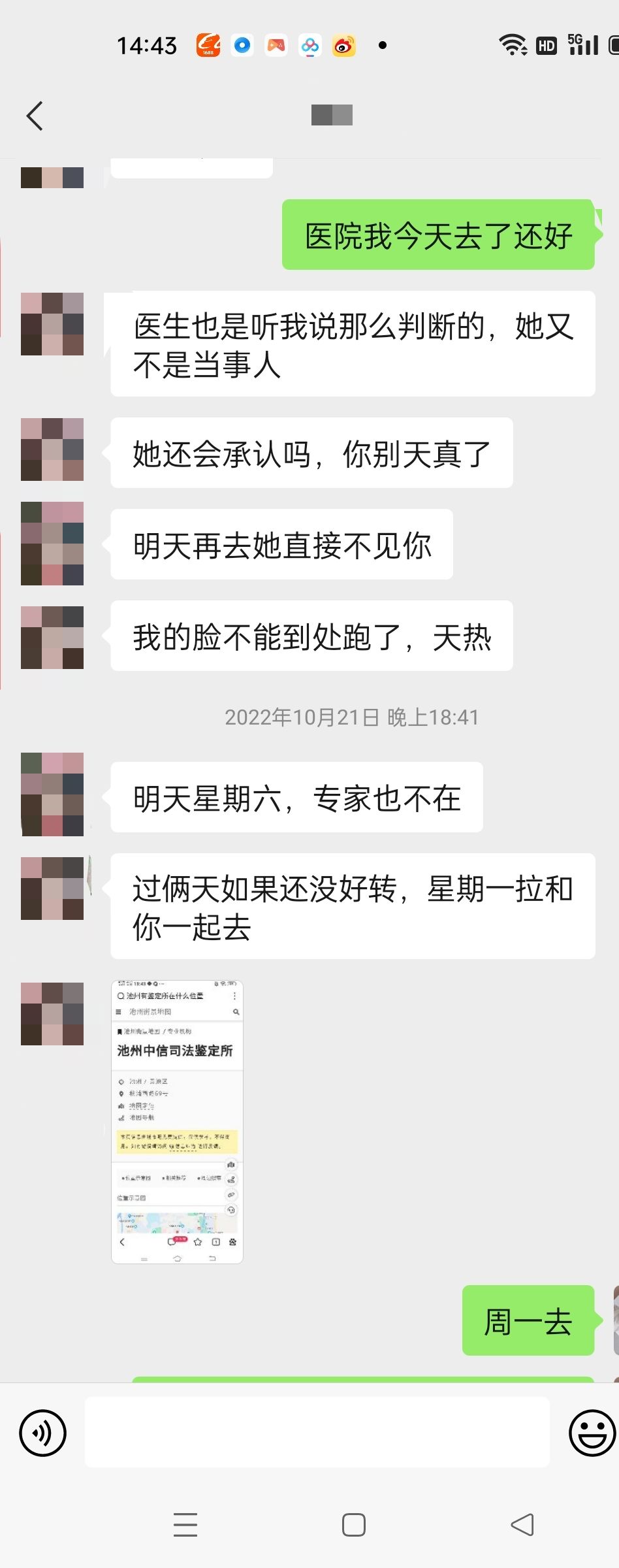The image size is (619, 1568).
Task: Open the emoji picker
Action: 592,1433
